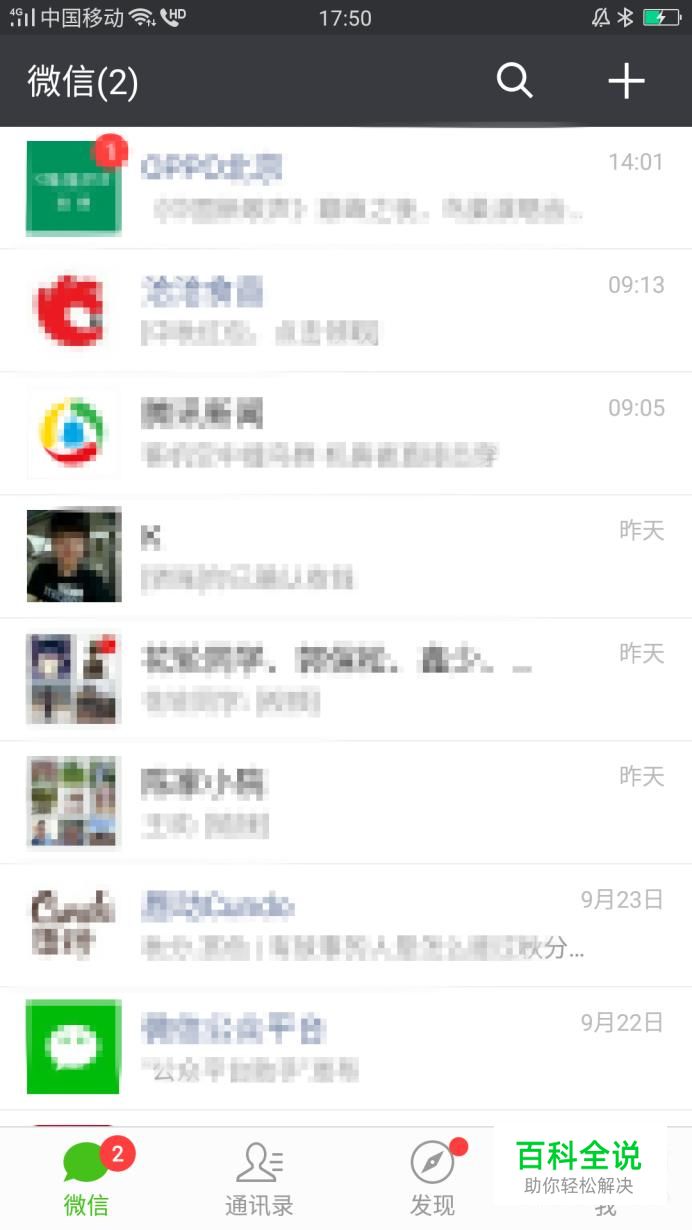Open the search magnifier icon
The height and width of the screenshot is (1230, 692).
tap(514, 81)
